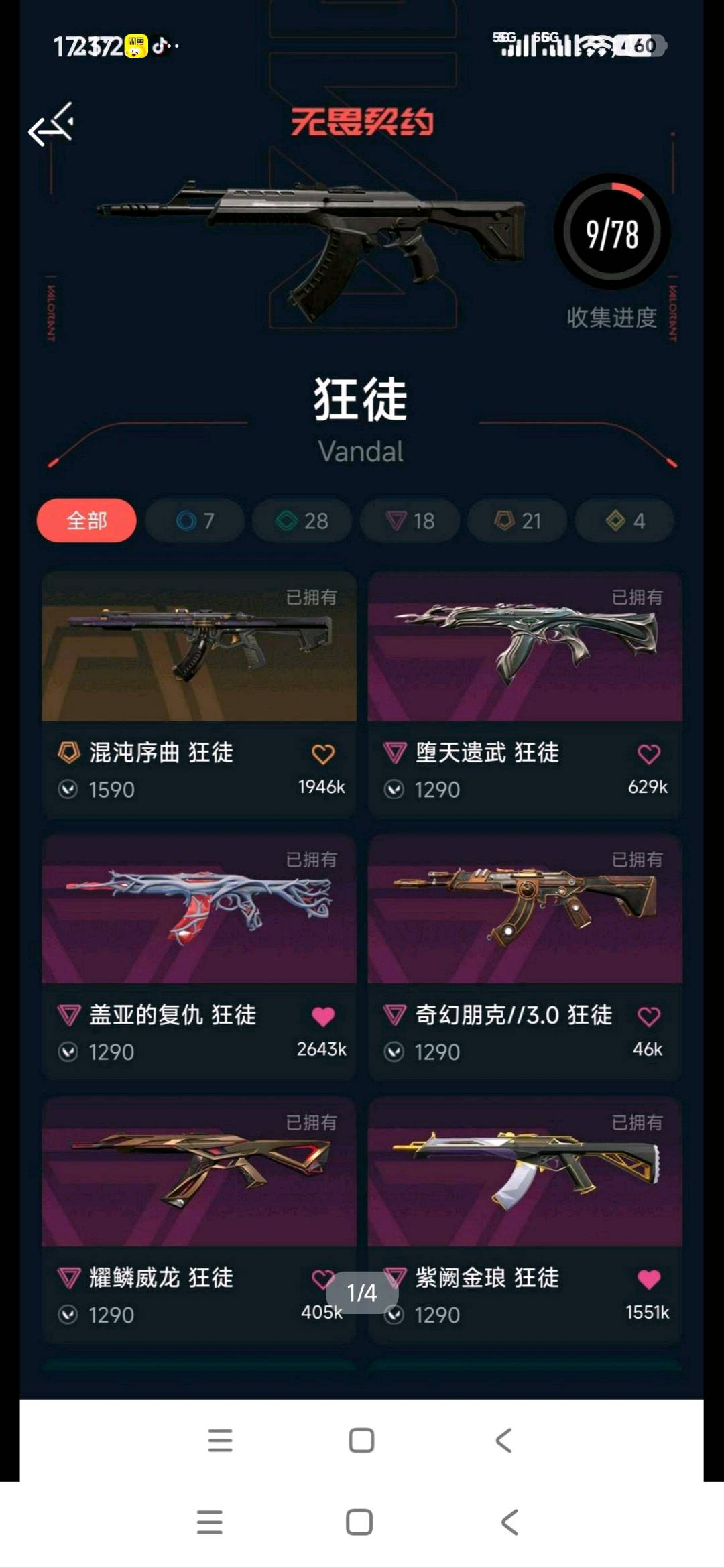Viewport: 724px width, 1568px height.
Task: Open the 耀鳞威龙 狂徒 skin card
Action: [199, 1172]
